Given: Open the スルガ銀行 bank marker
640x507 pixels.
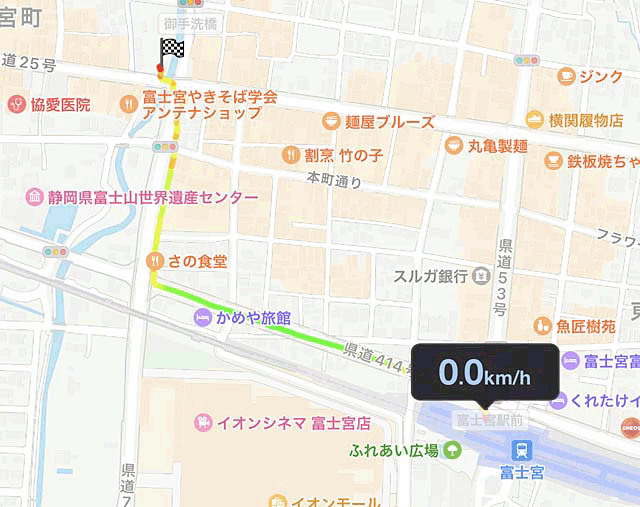Looking at the screenshot, I should pos(479,275).
